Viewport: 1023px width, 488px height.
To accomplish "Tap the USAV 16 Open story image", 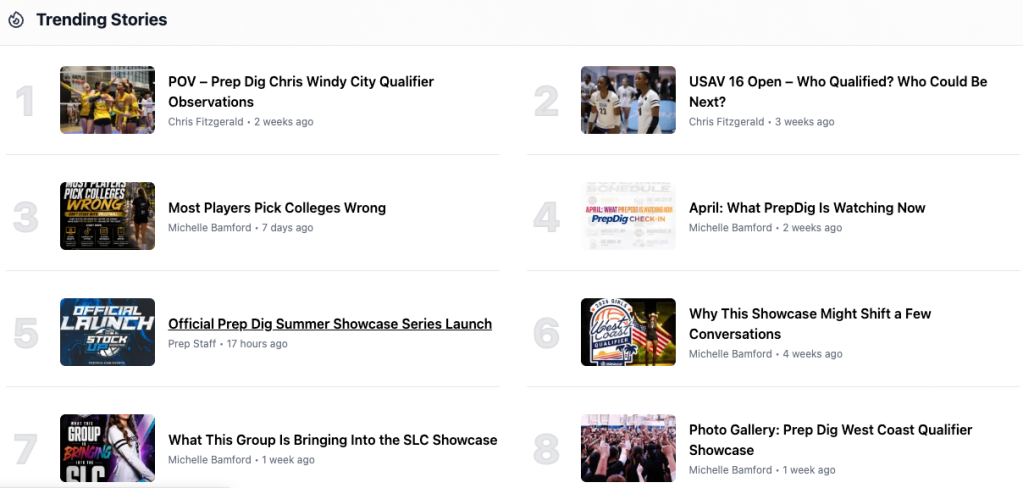I will tap(628, 100).
